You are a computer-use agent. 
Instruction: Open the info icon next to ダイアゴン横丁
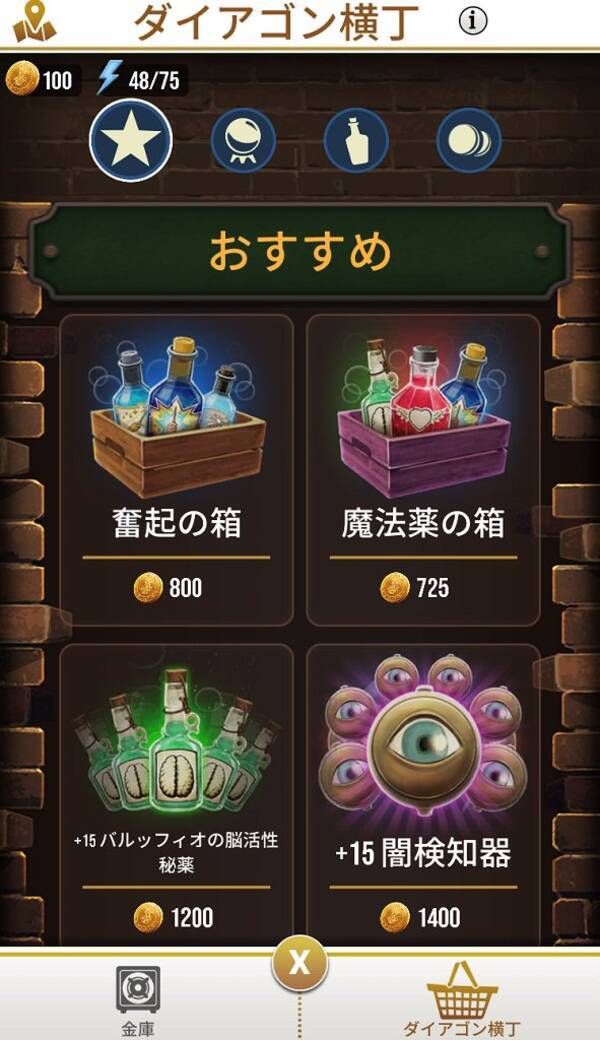point(473,20)
